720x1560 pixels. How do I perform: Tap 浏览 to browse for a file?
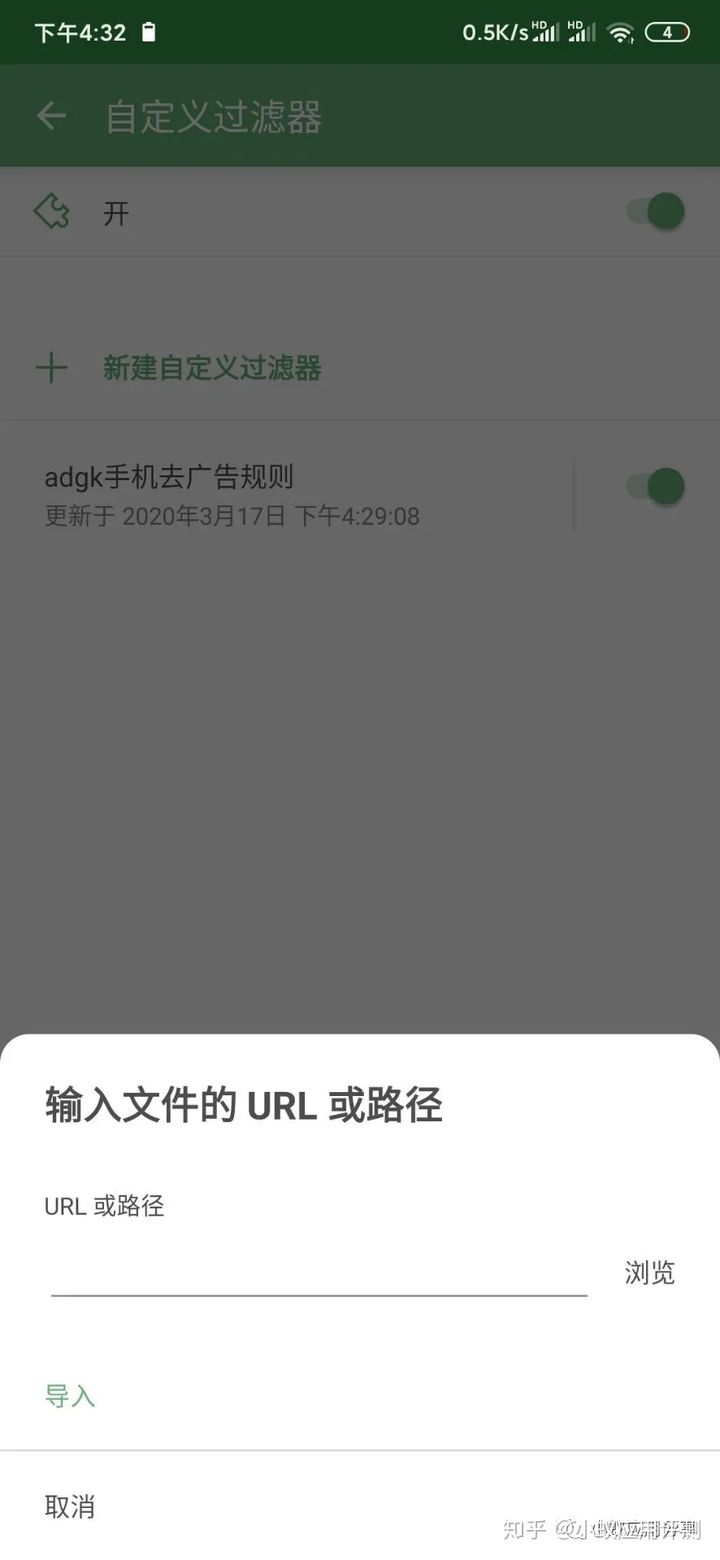click(649, 1272)
